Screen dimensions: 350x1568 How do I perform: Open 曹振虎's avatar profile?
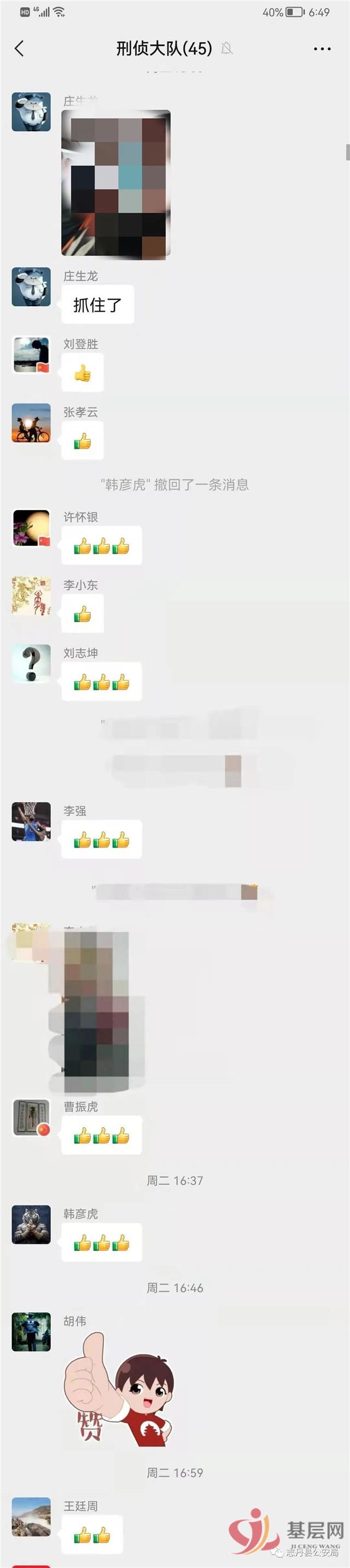coord(31,1118)
